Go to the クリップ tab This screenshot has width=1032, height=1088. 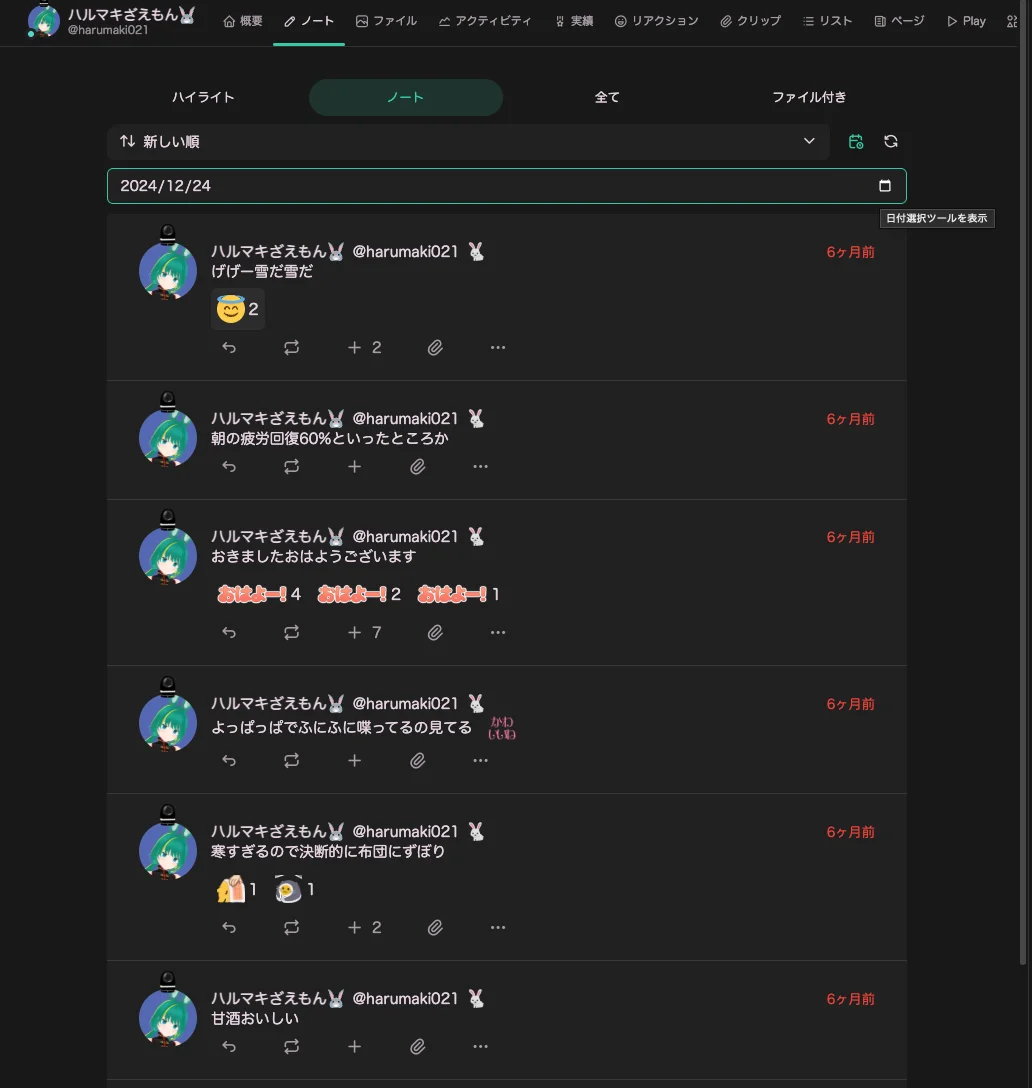coord(750,21)
